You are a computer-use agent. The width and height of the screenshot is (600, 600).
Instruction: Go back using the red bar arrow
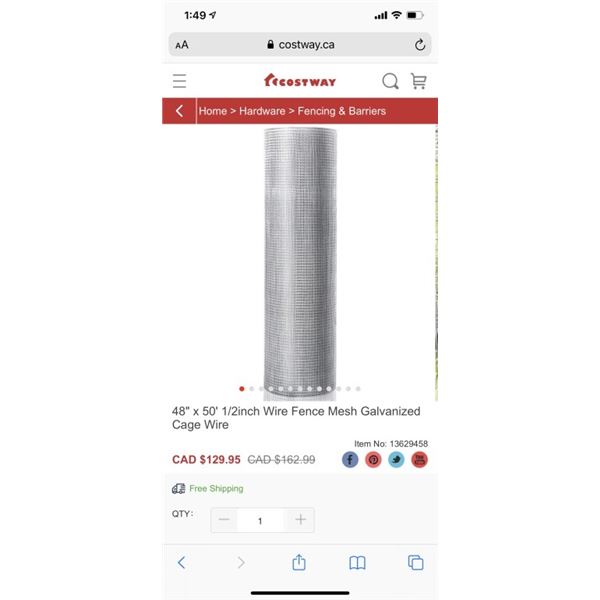coord(180,111)
